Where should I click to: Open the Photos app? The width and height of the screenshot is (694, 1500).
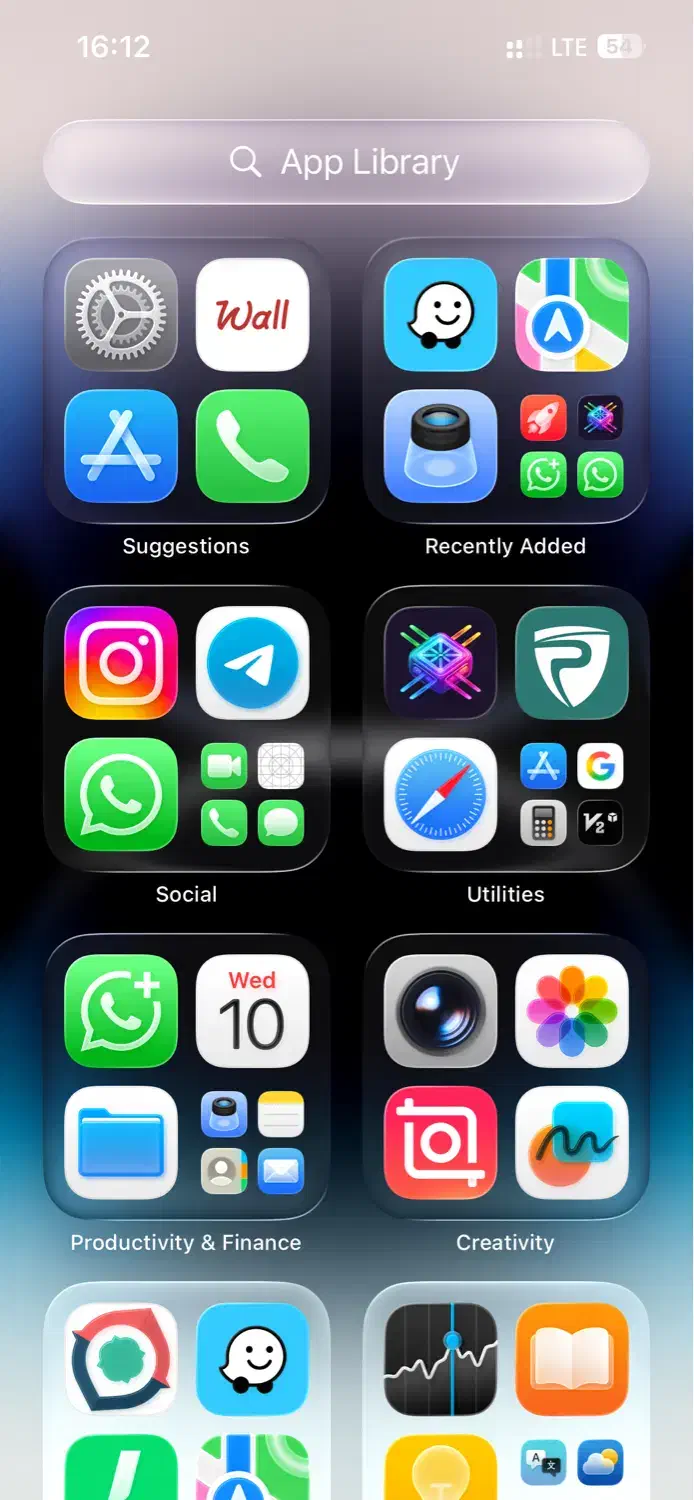tap(571, 1011)
